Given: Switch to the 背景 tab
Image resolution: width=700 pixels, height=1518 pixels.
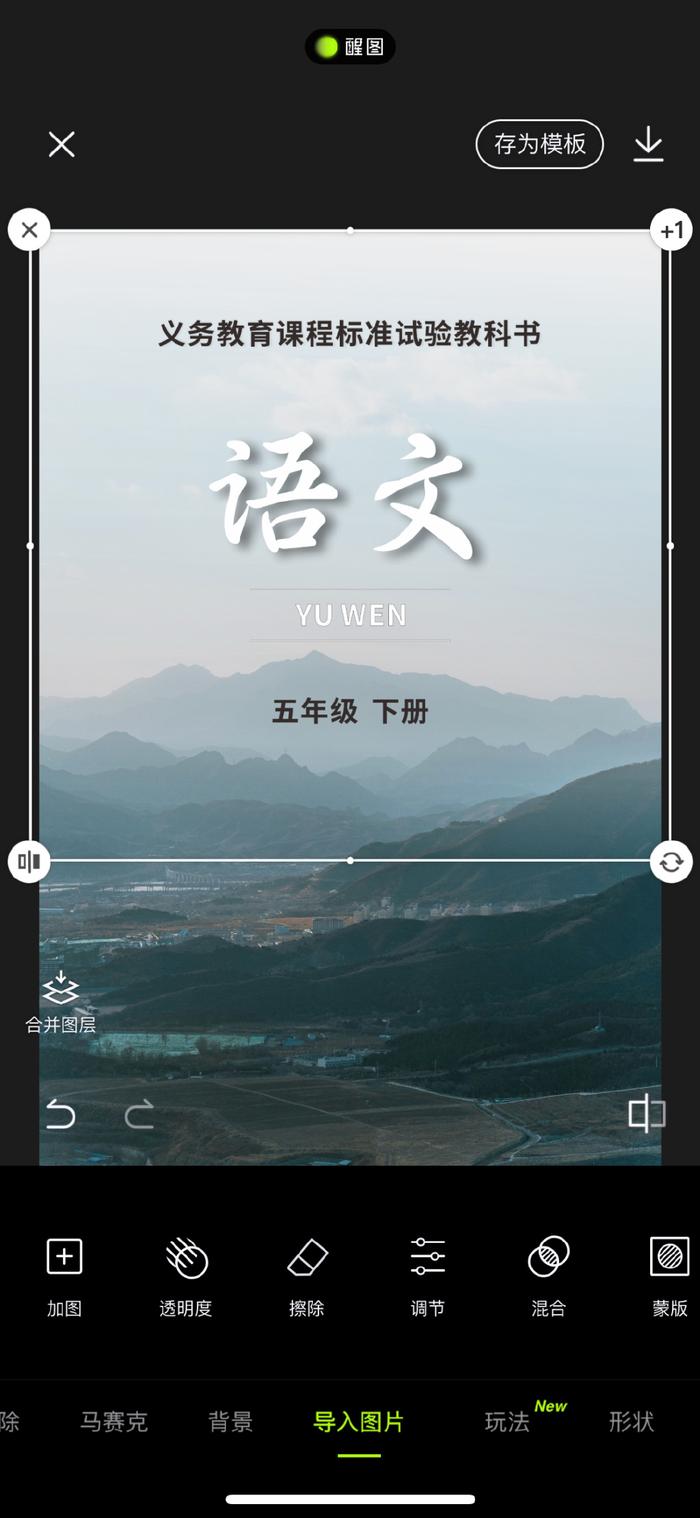Looking at the screenshot, I should click(x=231, y=1422).
